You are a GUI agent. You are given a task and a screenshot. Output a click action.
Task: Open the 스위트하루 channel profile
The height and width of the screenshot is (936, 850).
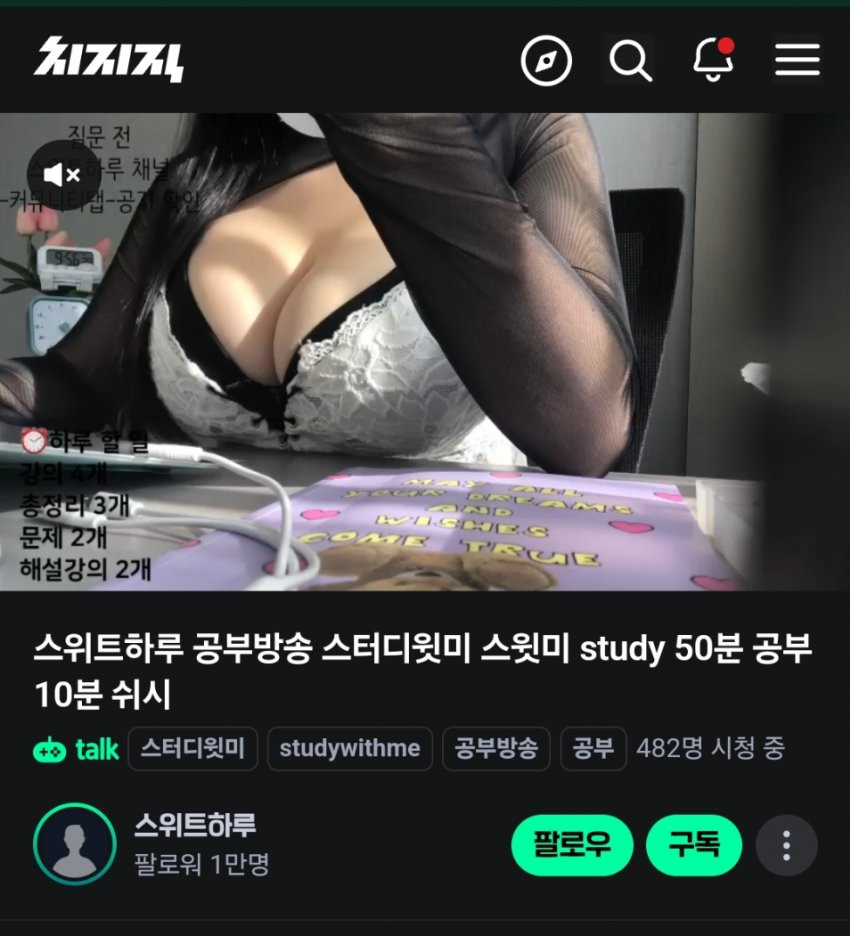click(75, 844)
